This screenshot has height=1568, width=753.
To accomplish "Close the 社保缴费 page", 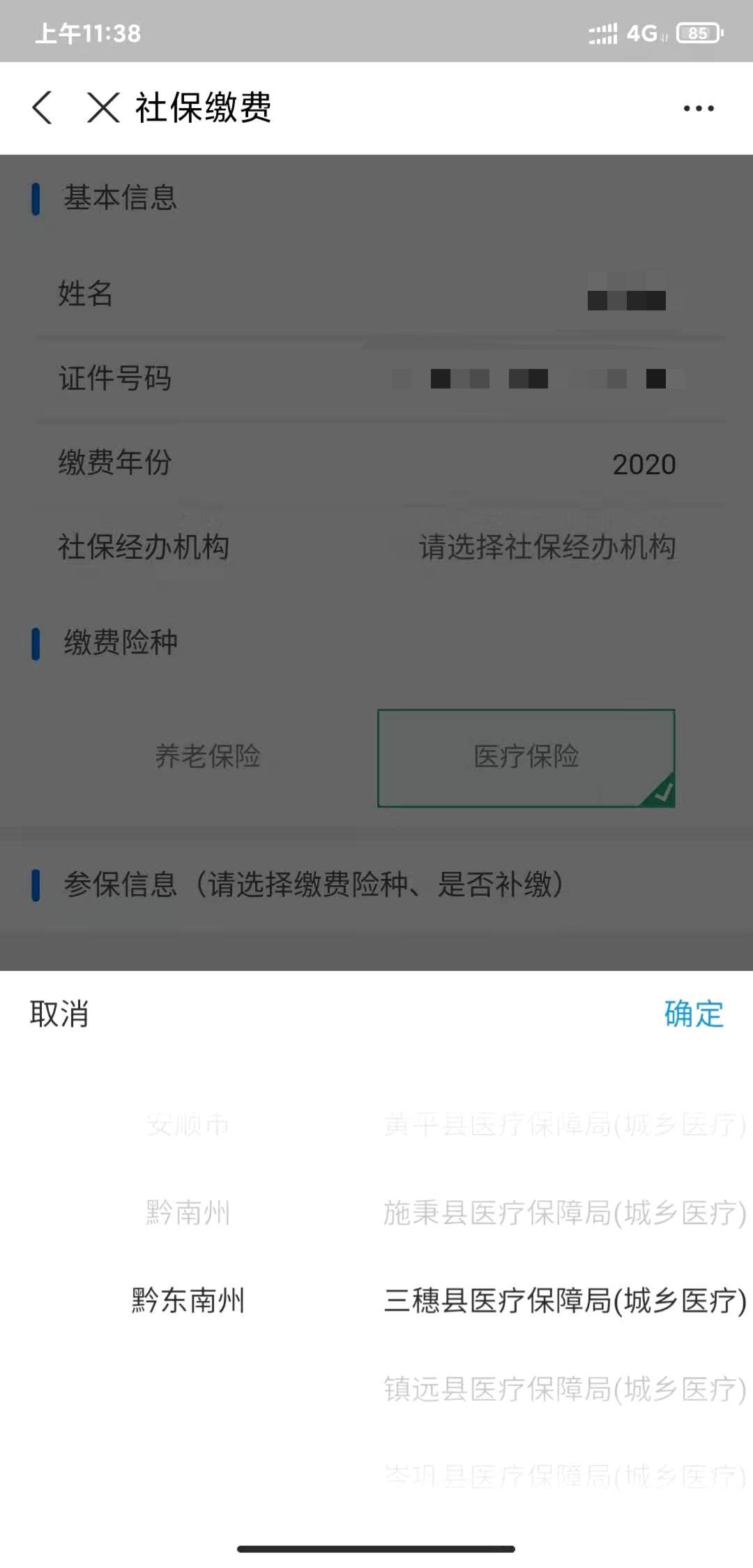I will [x=103, y=108].
